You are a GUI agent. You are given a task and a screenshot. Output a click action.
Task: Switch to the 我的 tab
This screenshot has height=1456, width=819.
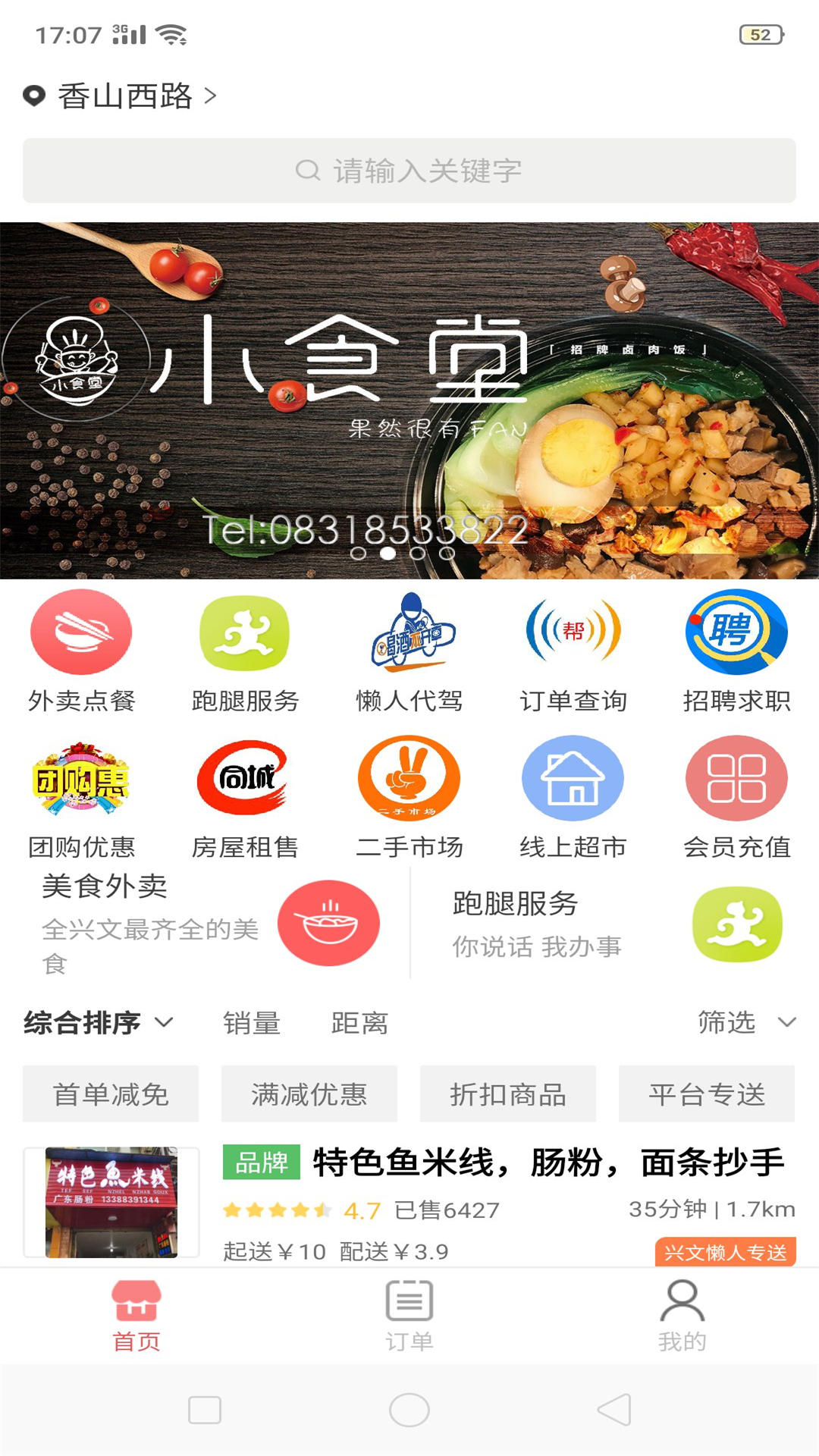[x=682, y=1316]
